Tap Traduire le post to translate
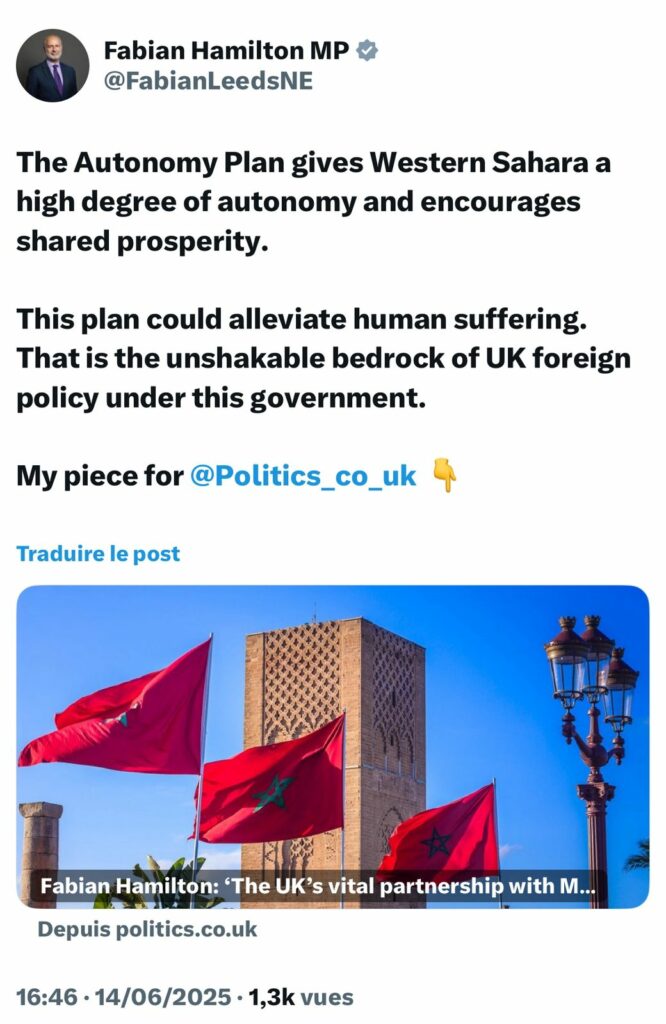Screen dimensions: 666x1024 coord(98,553)
